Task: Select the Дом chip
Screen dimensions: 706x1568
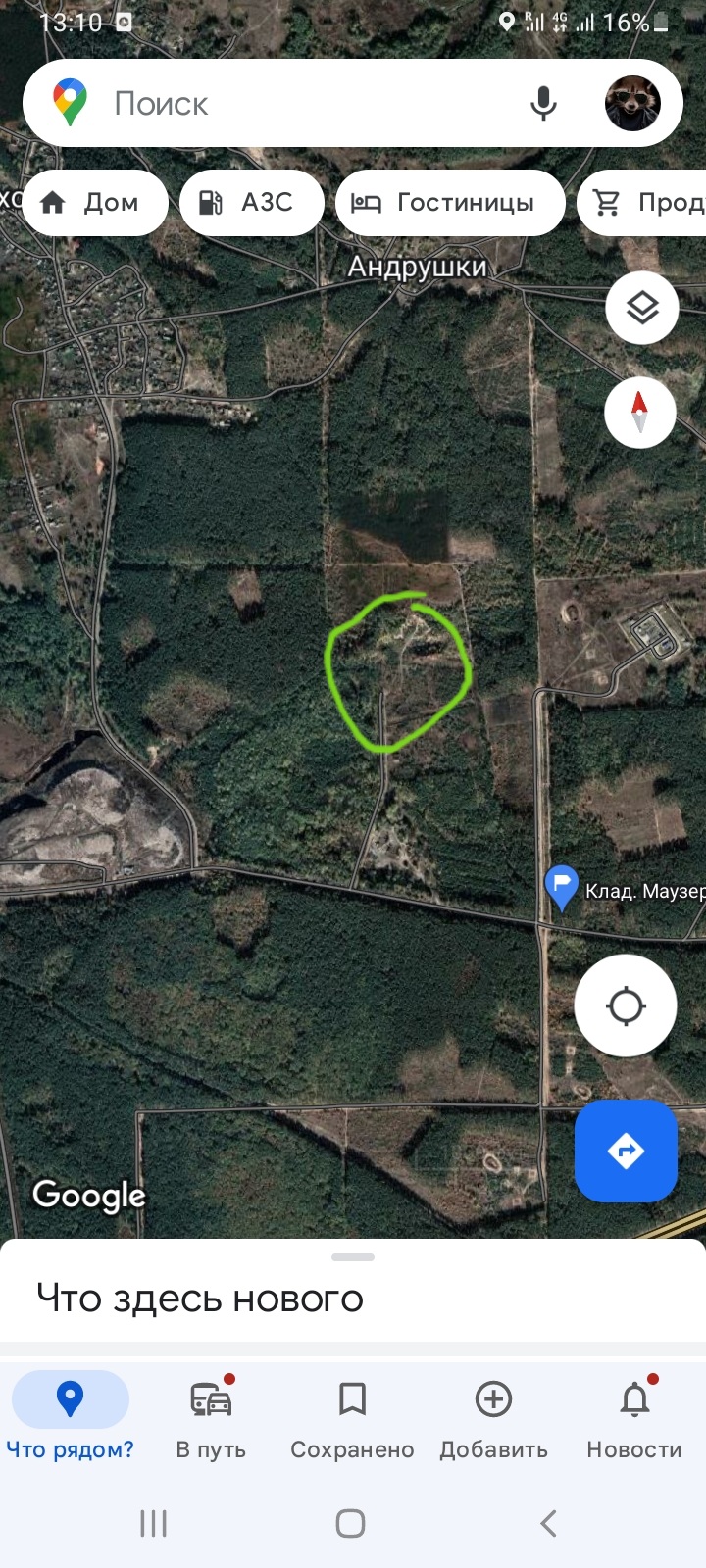Action: pyautogui.click(x=94, y=203)
